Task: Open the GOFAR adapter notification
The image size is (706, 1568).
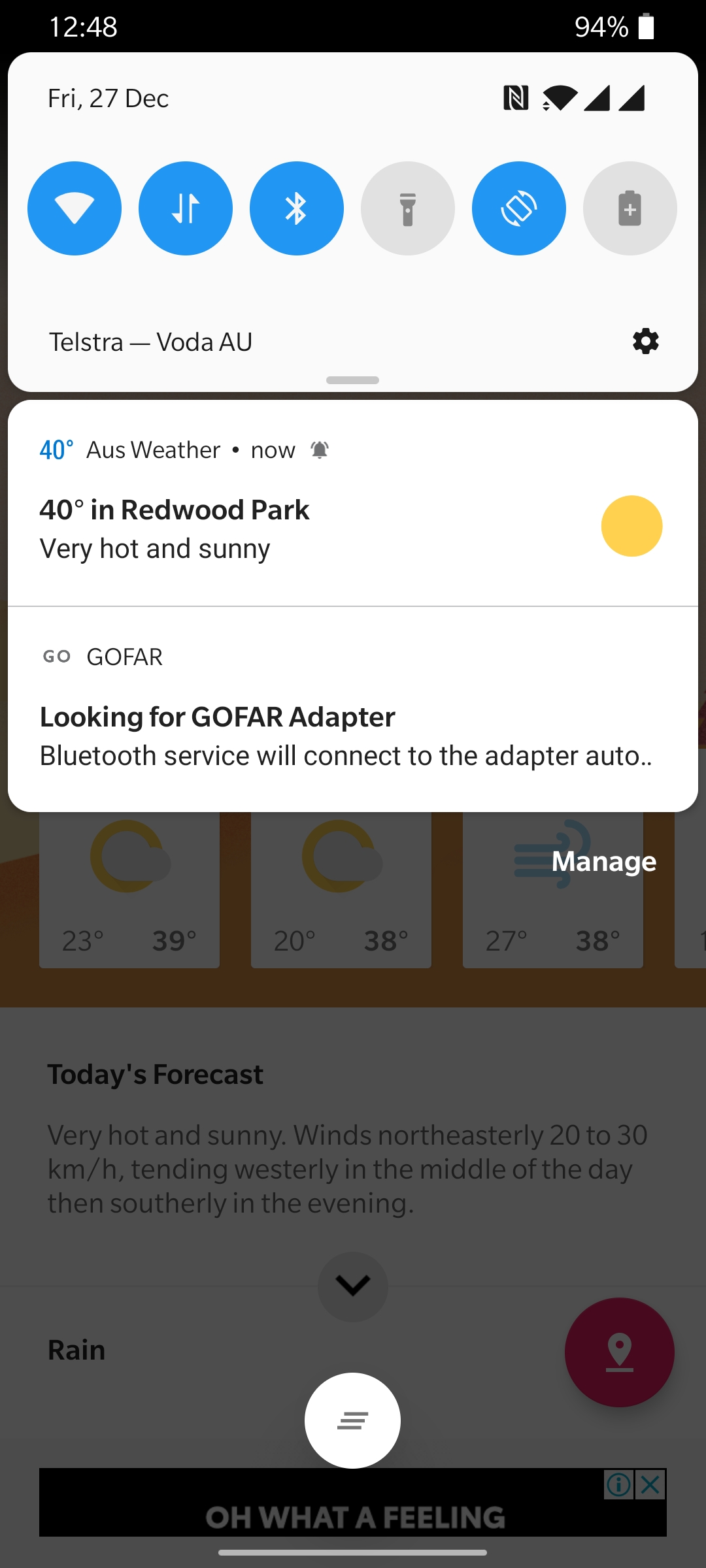Action: [x=353, y=710]
